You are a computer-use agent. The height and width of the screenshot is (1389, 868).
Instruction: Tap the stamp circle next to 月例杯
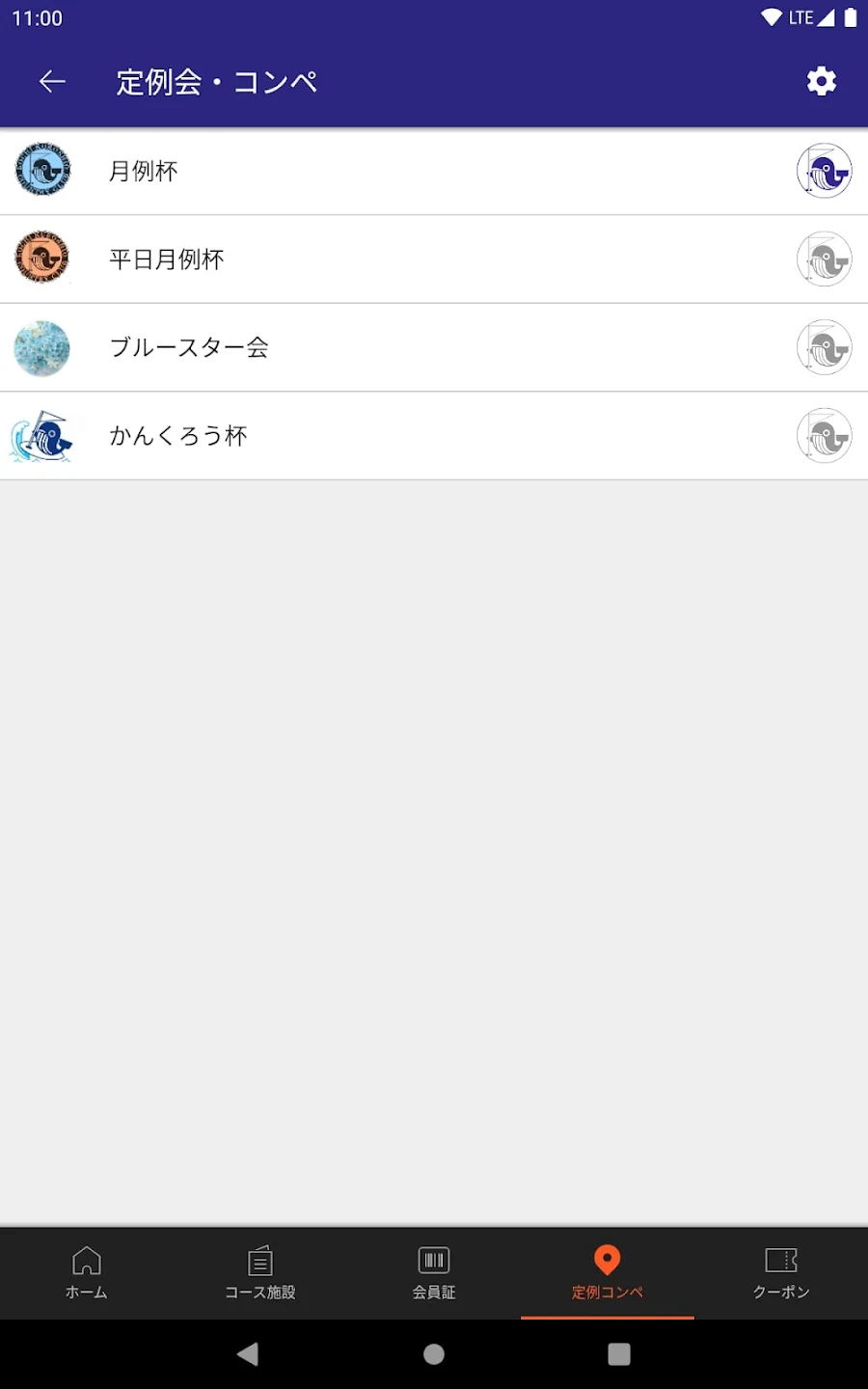pos(825,170)
